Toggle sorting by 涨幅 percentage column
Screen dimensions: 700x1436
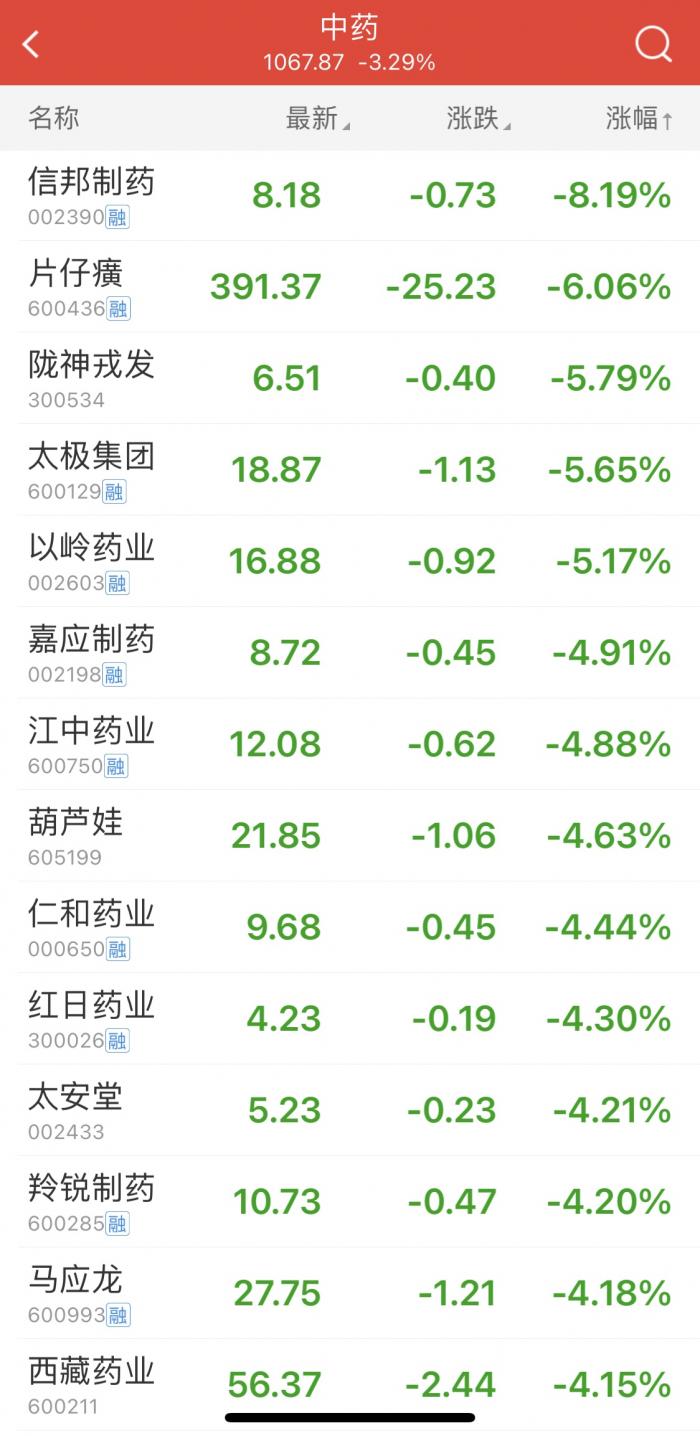pyautogui.click(x=638, y=119)
